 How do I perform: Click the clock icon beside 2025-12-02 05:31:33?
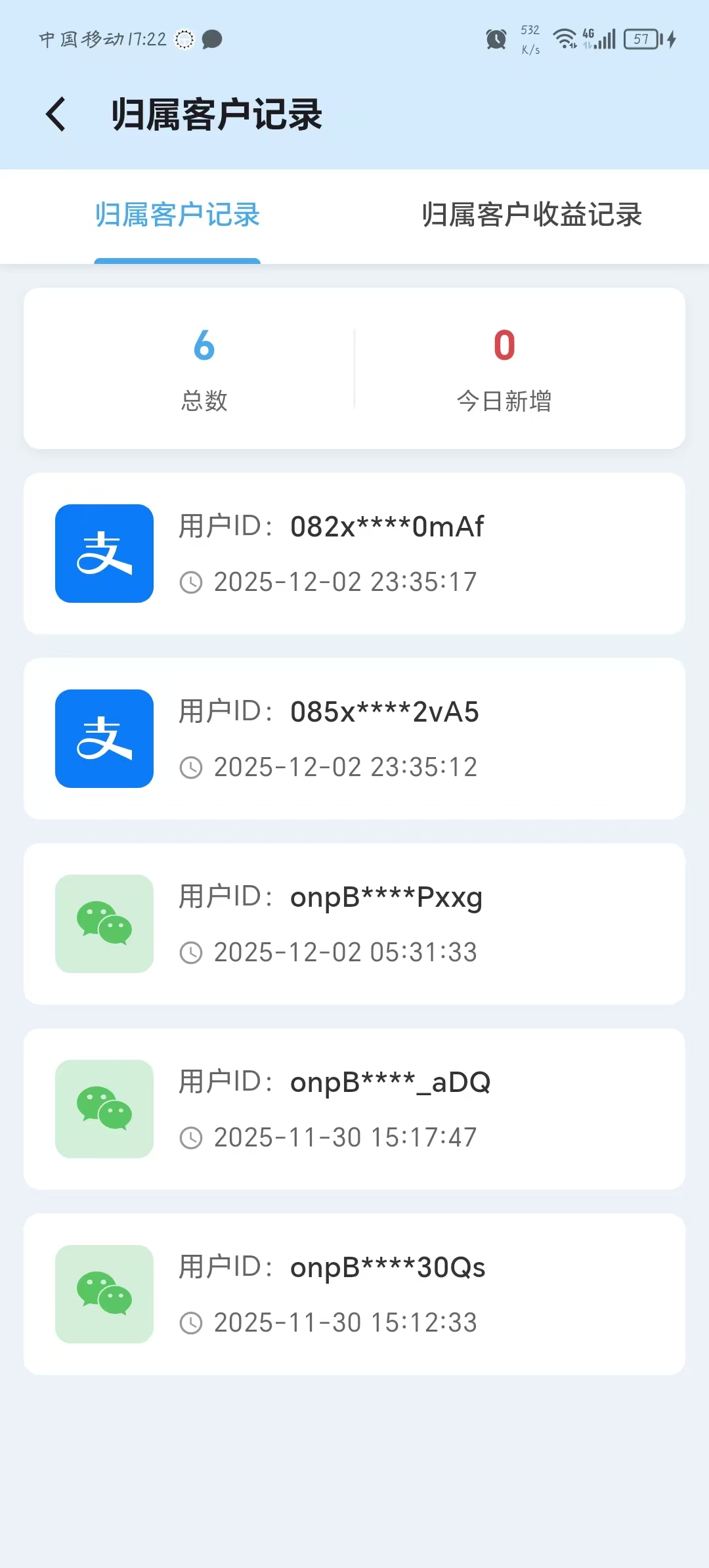pyautogui.click(x=191, y=951)
